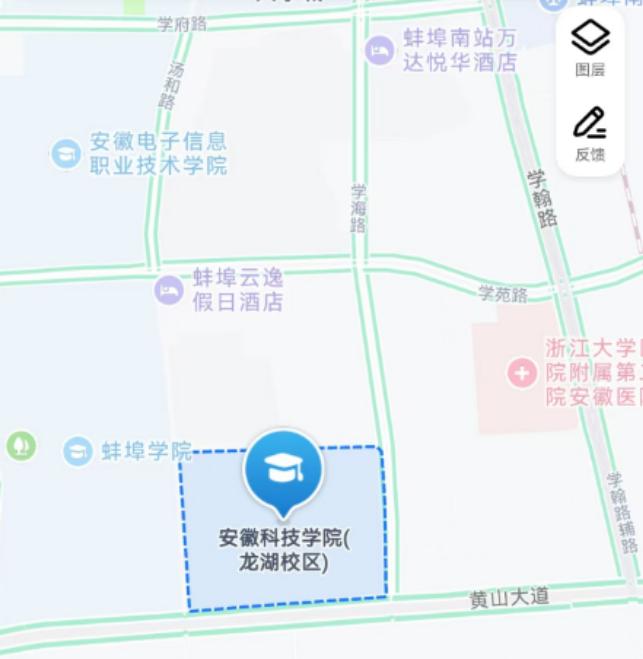Select 蚌埠学院 on the map
Viewport: 643px width, 659px height.
coord(78,451)
